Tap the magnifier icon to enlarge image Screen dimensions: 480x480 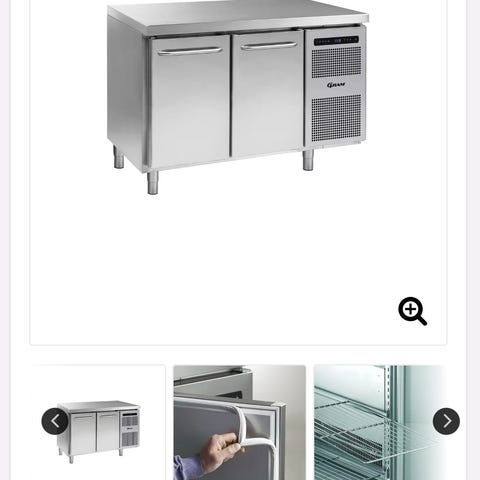coord(412,311)
